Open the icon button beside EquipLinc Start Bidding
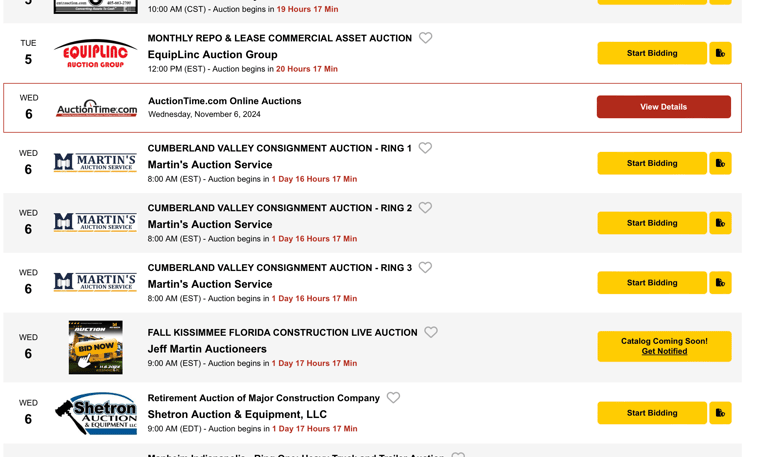 click(x=720, y=53)
